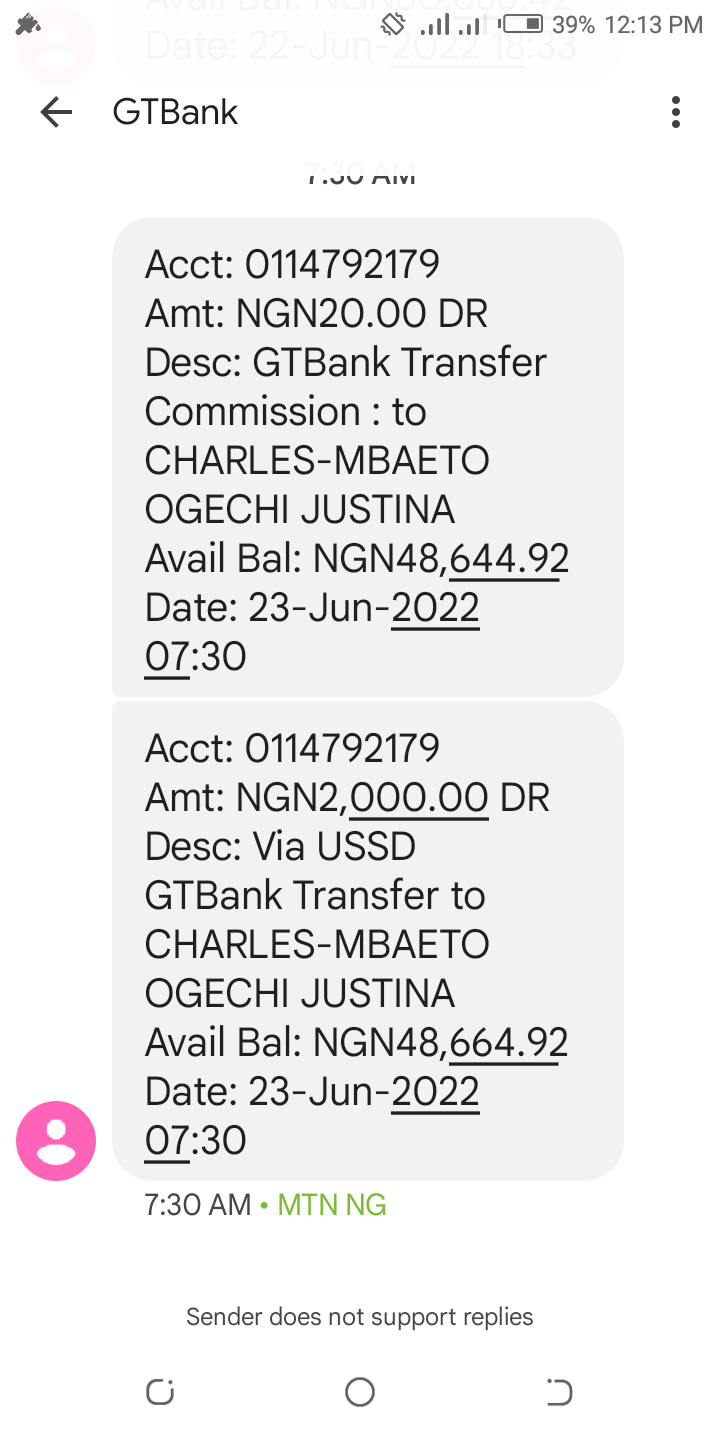
Task: Tap underlined 2022 date in the USSD message
Action: (435, 1091)
